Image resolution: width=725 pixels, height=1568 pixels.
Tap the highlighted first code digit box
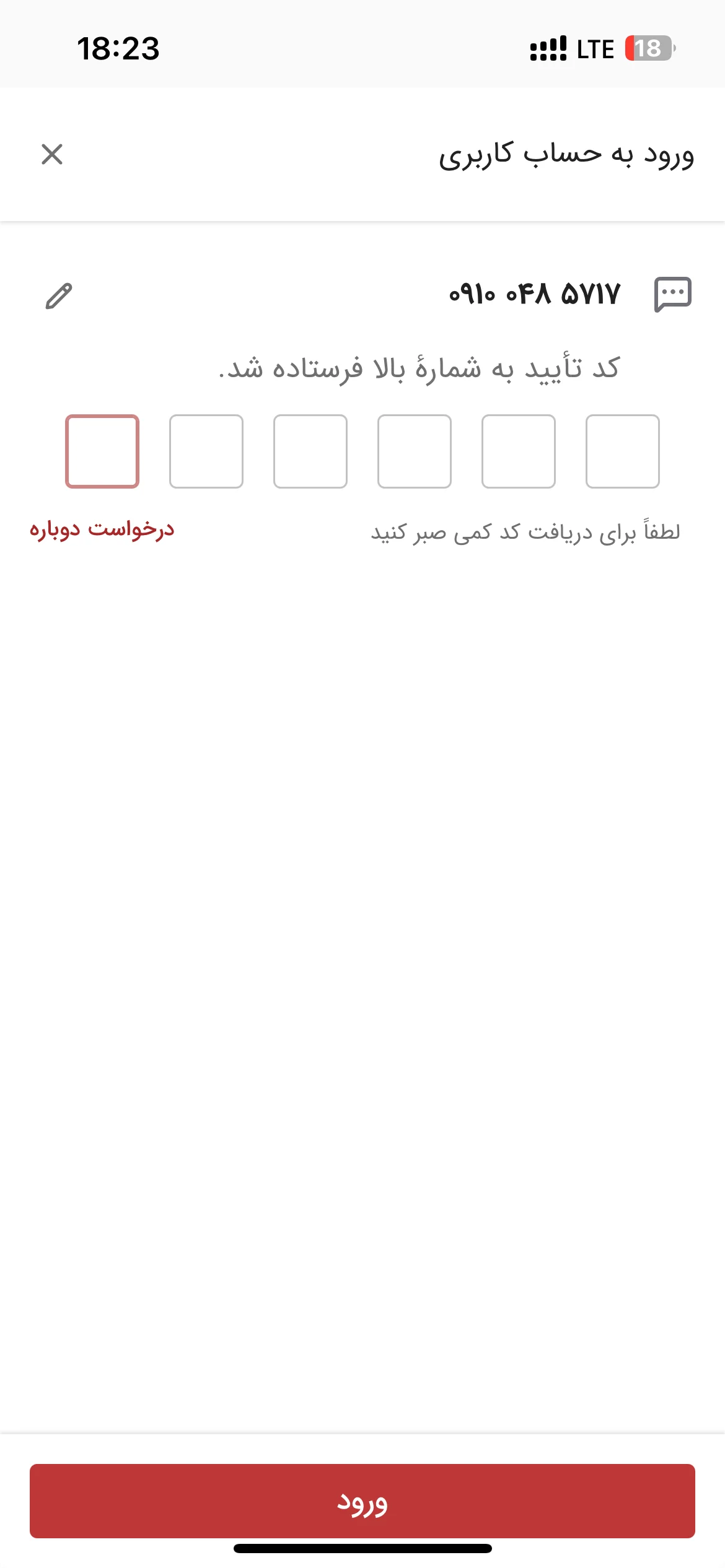pos(102,451)
